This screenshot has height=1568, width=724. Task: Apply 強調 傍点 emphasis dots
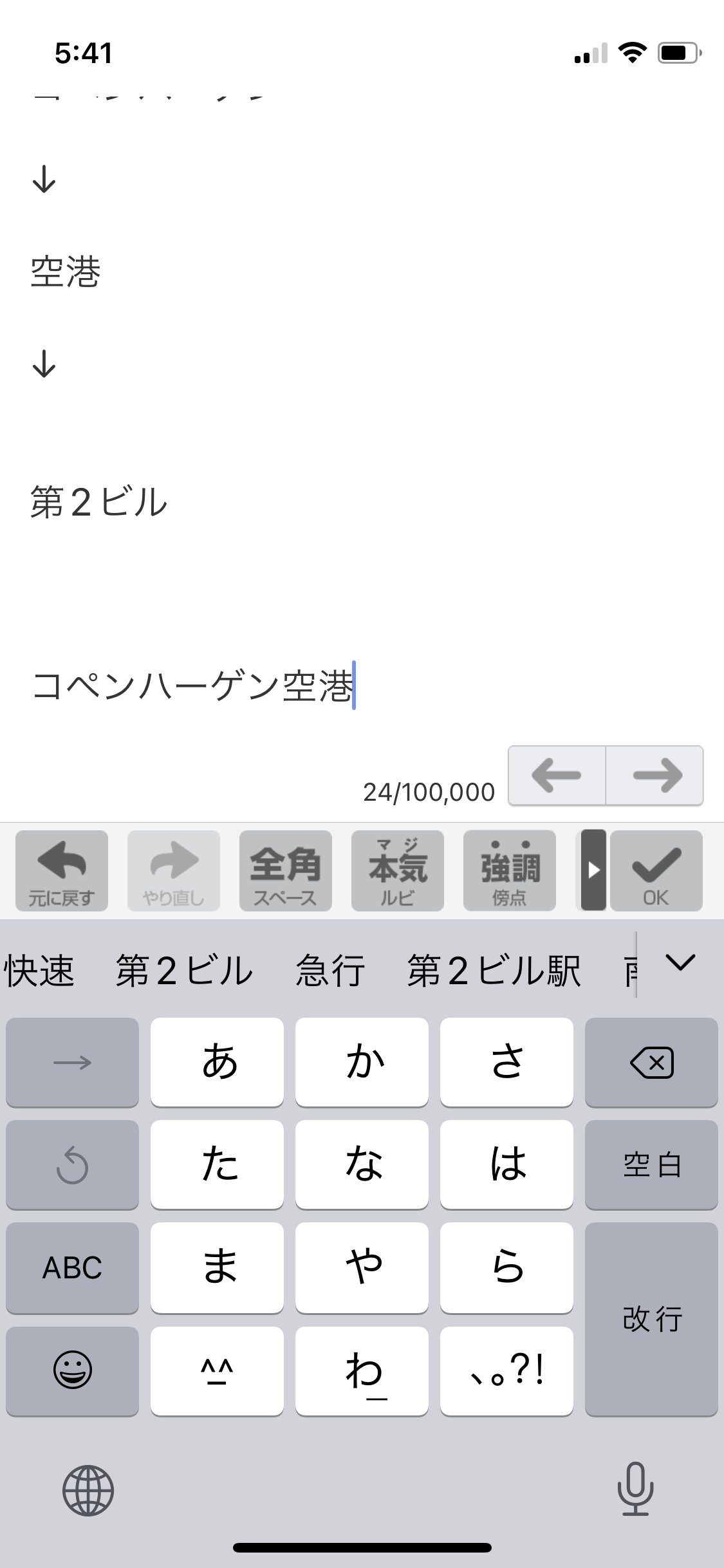tap(509, 870)
